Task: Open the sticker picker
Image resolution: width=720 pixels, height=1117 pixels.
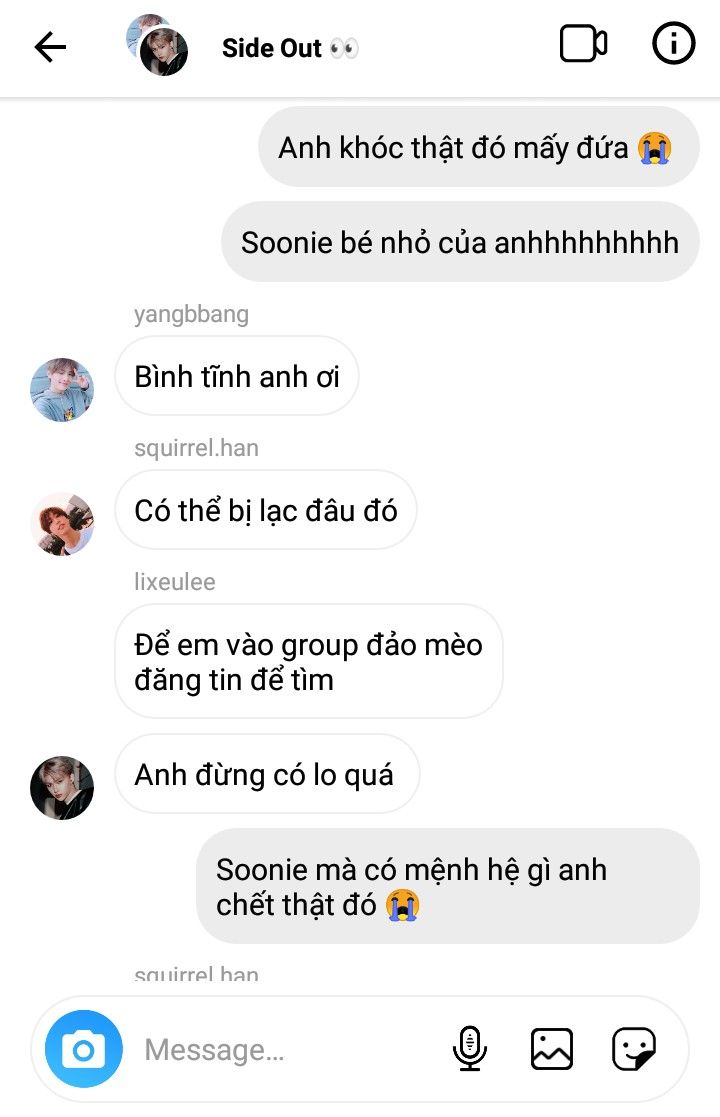Action: pyautogui.click(x=634, y=1049)
